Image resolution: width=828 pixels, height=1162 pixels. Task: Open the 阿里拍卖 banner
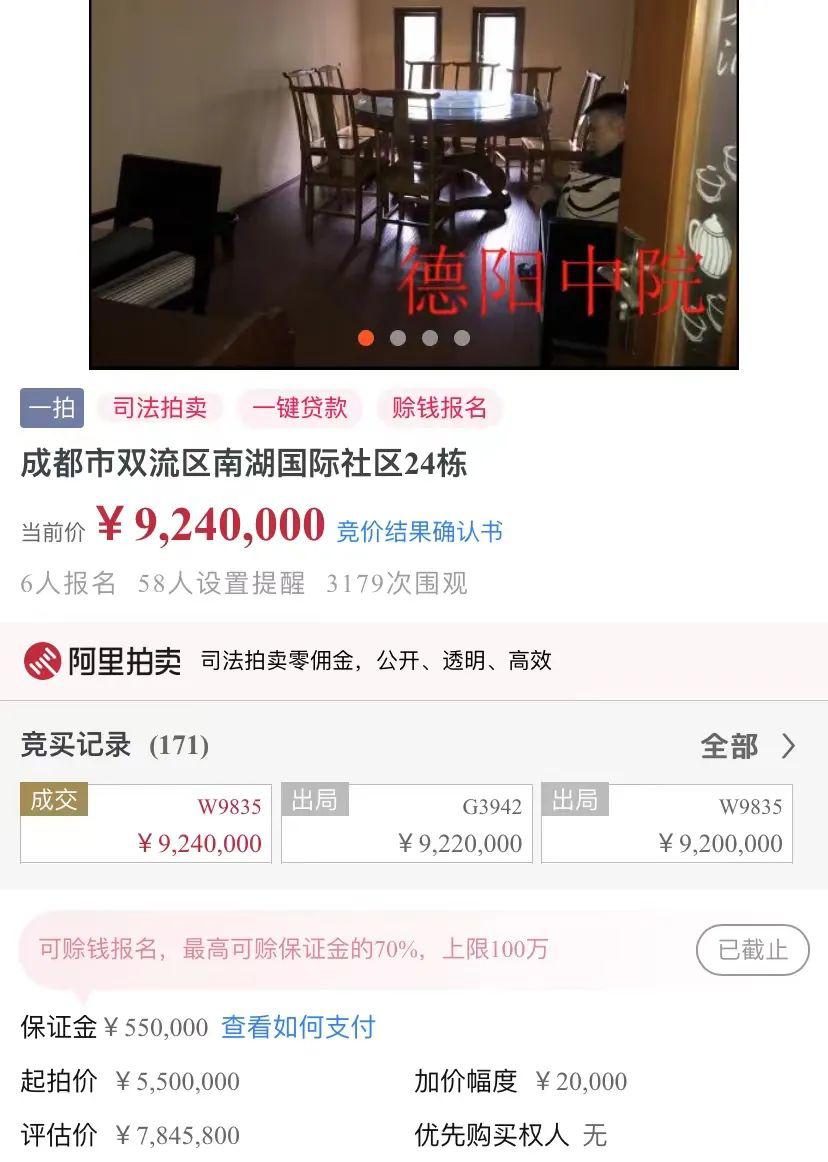click(x=413, y=661)
